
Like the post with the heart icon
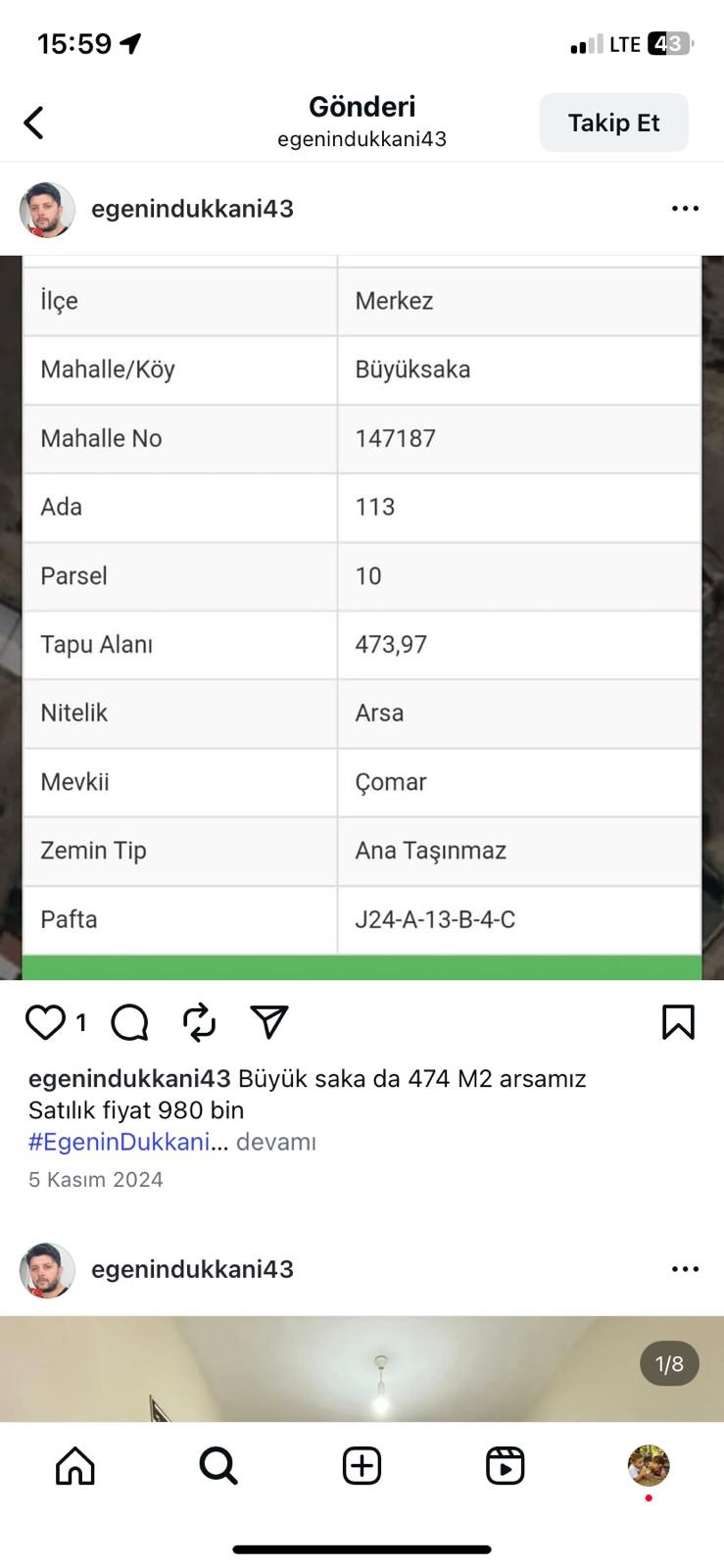pyautogui.click(x=44, y=1022)
